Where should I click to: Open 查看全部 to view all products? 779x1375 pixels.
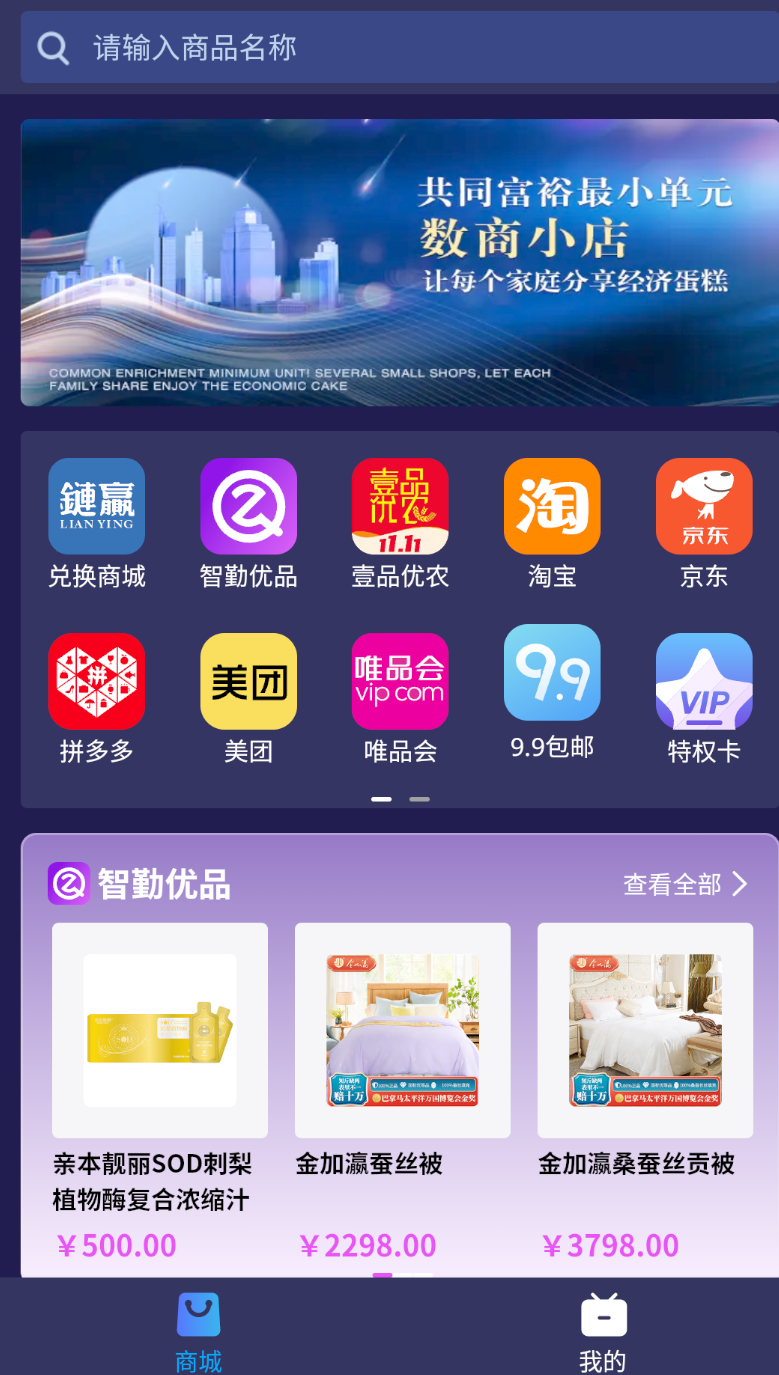[x=672, y=883]
